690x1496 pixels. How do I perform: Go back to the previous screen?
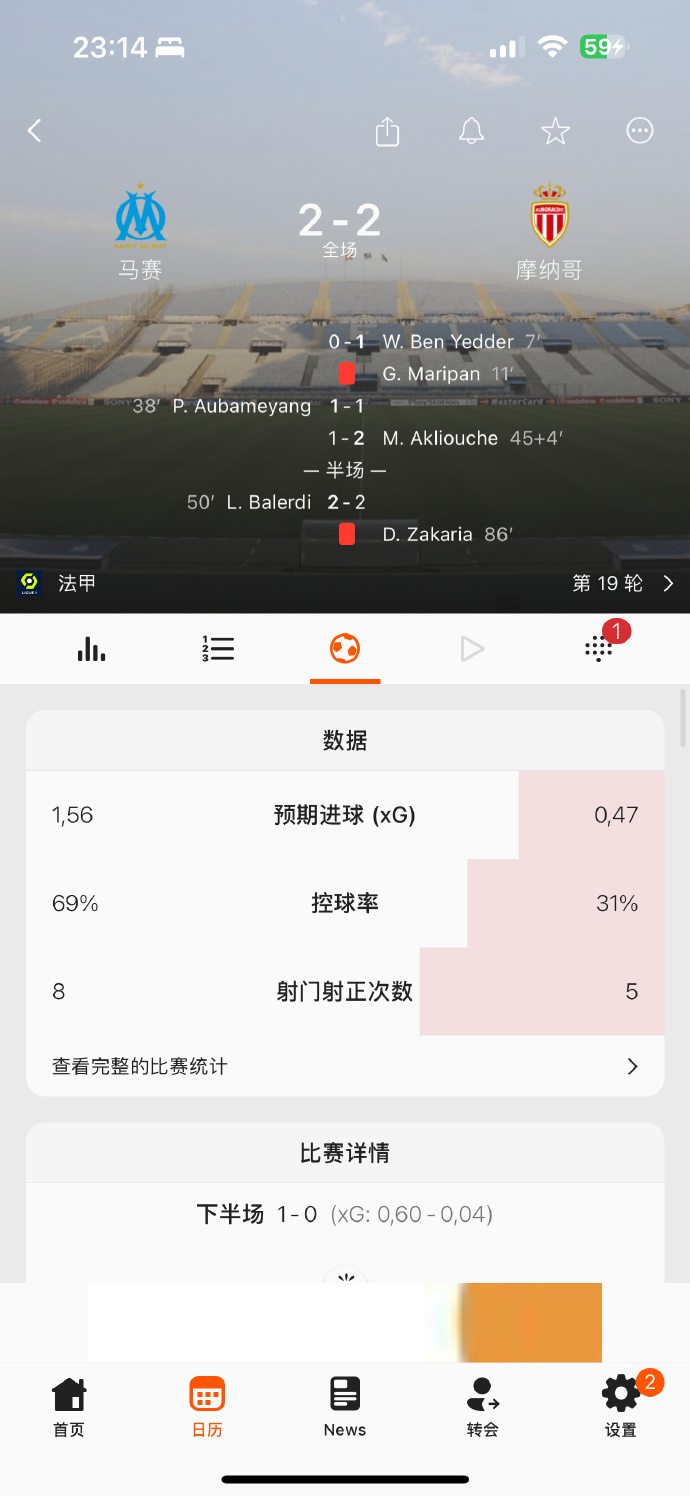coord(35,131)
